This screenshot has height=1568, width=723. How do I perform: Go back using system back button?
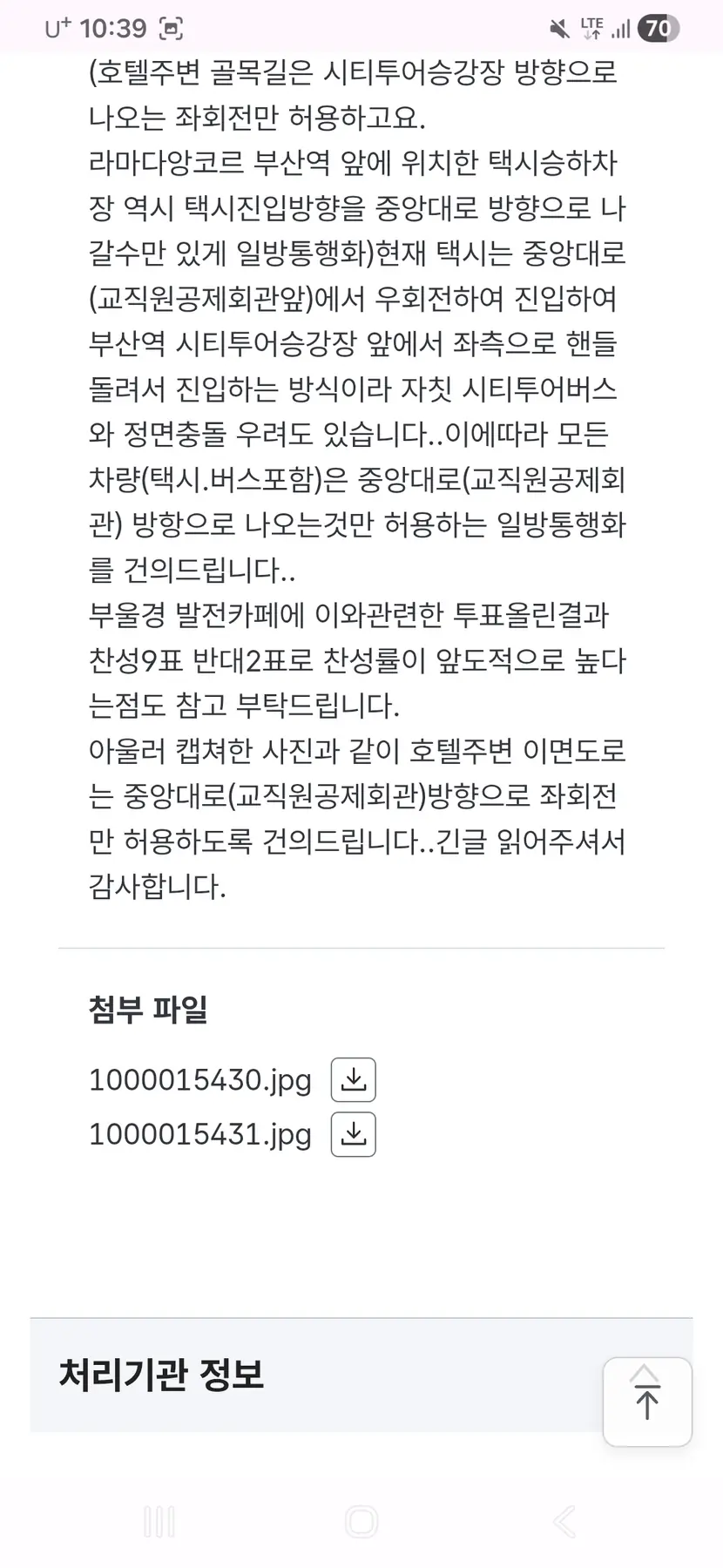pyautogui.click(x=564, y=1522)
